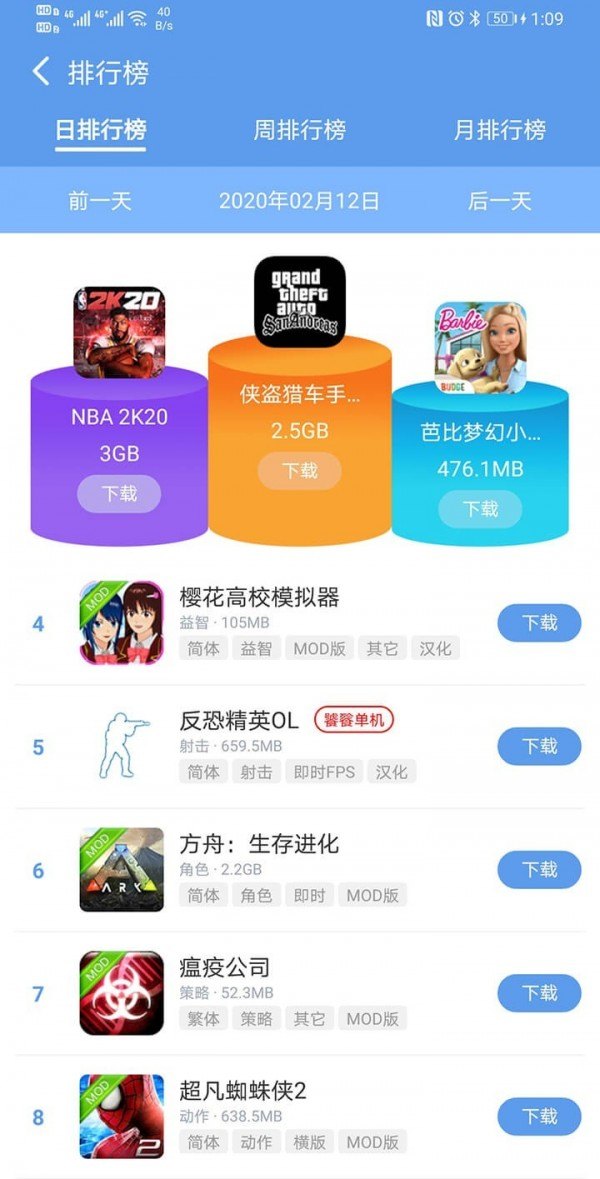The image size is (600, 1179).
Task: Download 方舟：生存进化
Action: (x=539, y=870)
